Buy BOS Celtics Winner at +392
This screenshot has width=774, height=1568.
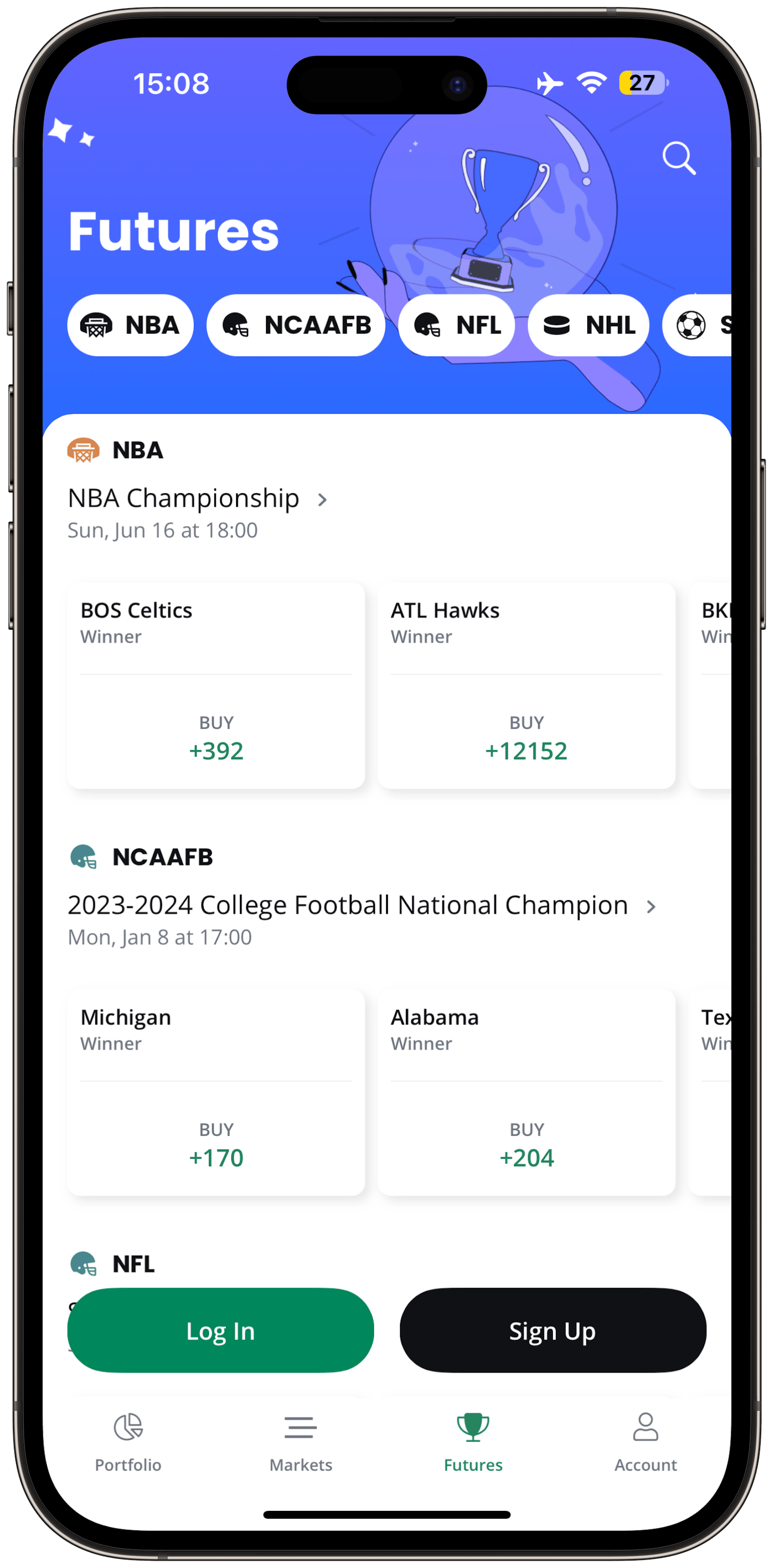tap(216, 738)
